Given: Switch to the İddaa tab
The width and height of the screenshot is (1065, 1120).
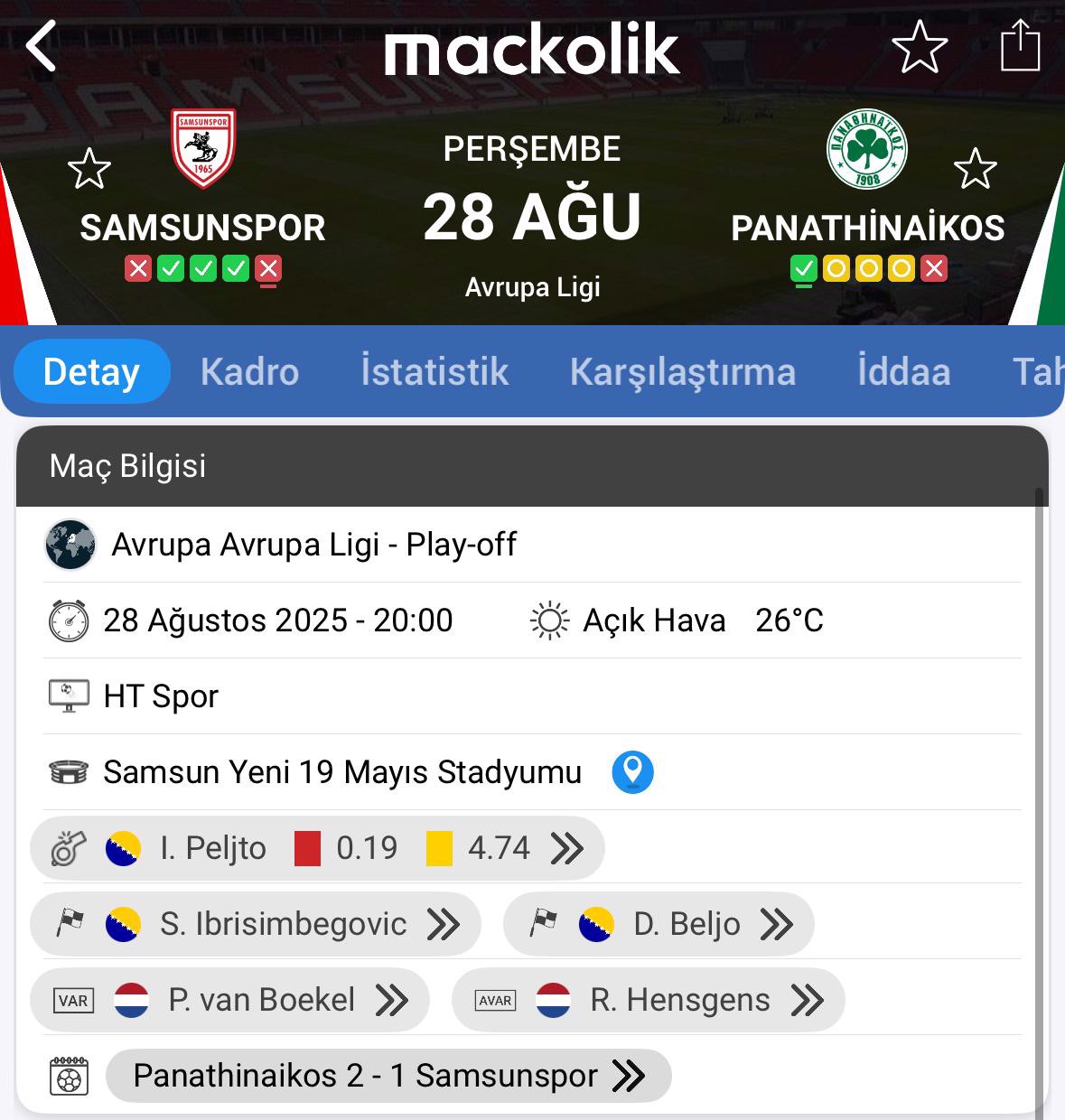Looking at the screenshot, I should pos(903,371).
